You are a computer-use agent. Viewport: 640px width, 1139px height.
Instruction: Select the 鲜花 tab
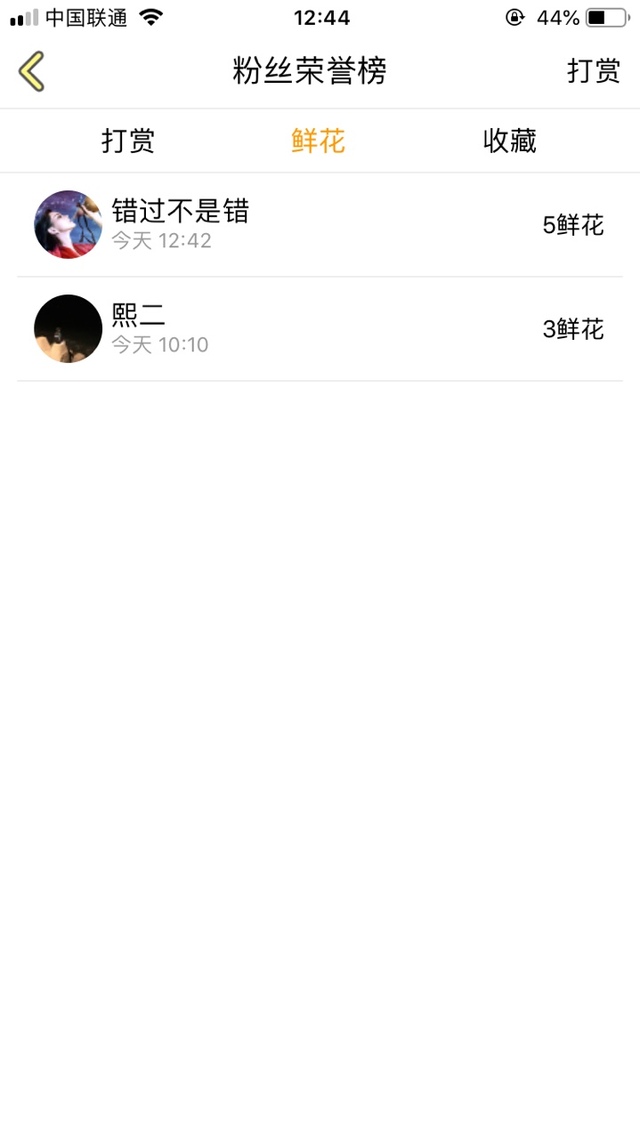coord(318,141)
